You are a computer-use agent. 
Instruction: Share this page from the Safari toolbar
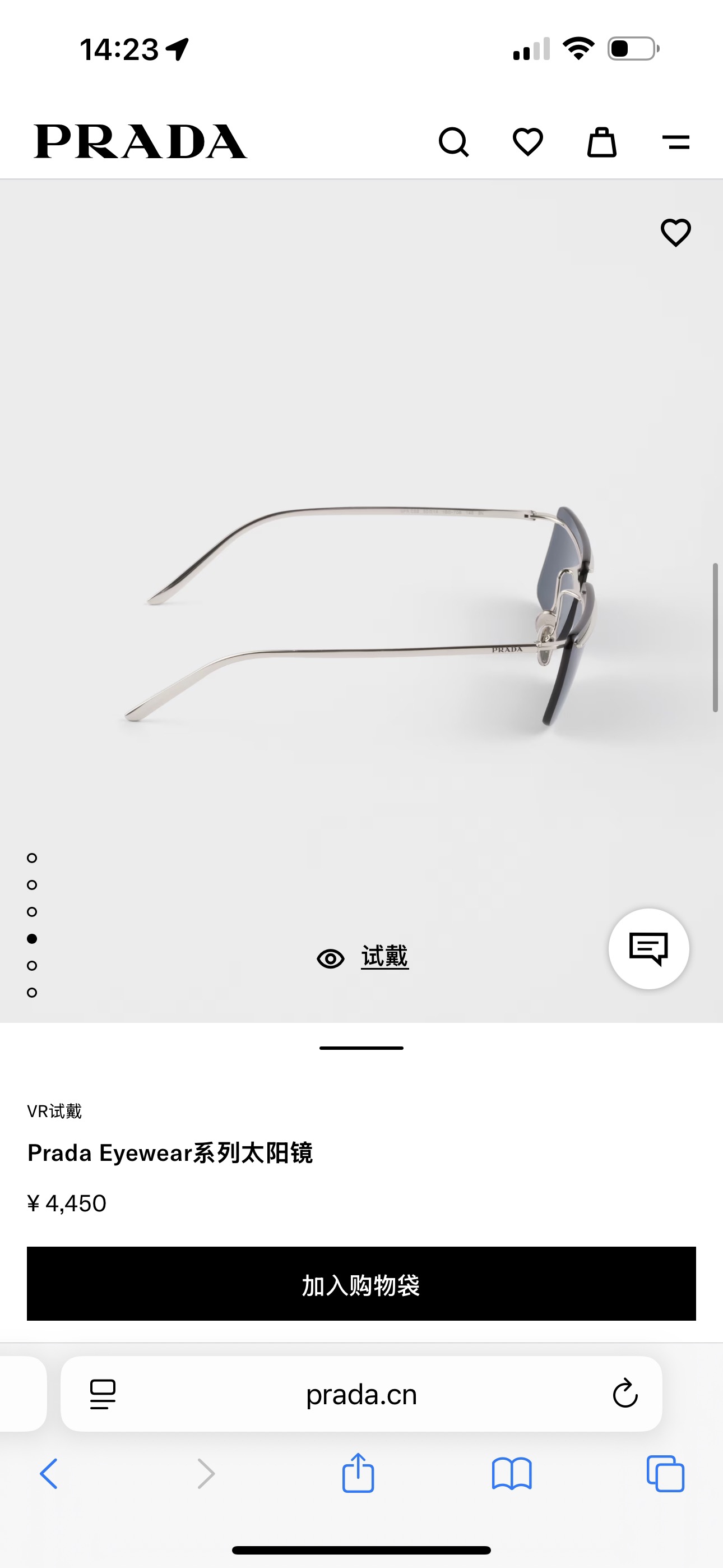pos(358,1473)
